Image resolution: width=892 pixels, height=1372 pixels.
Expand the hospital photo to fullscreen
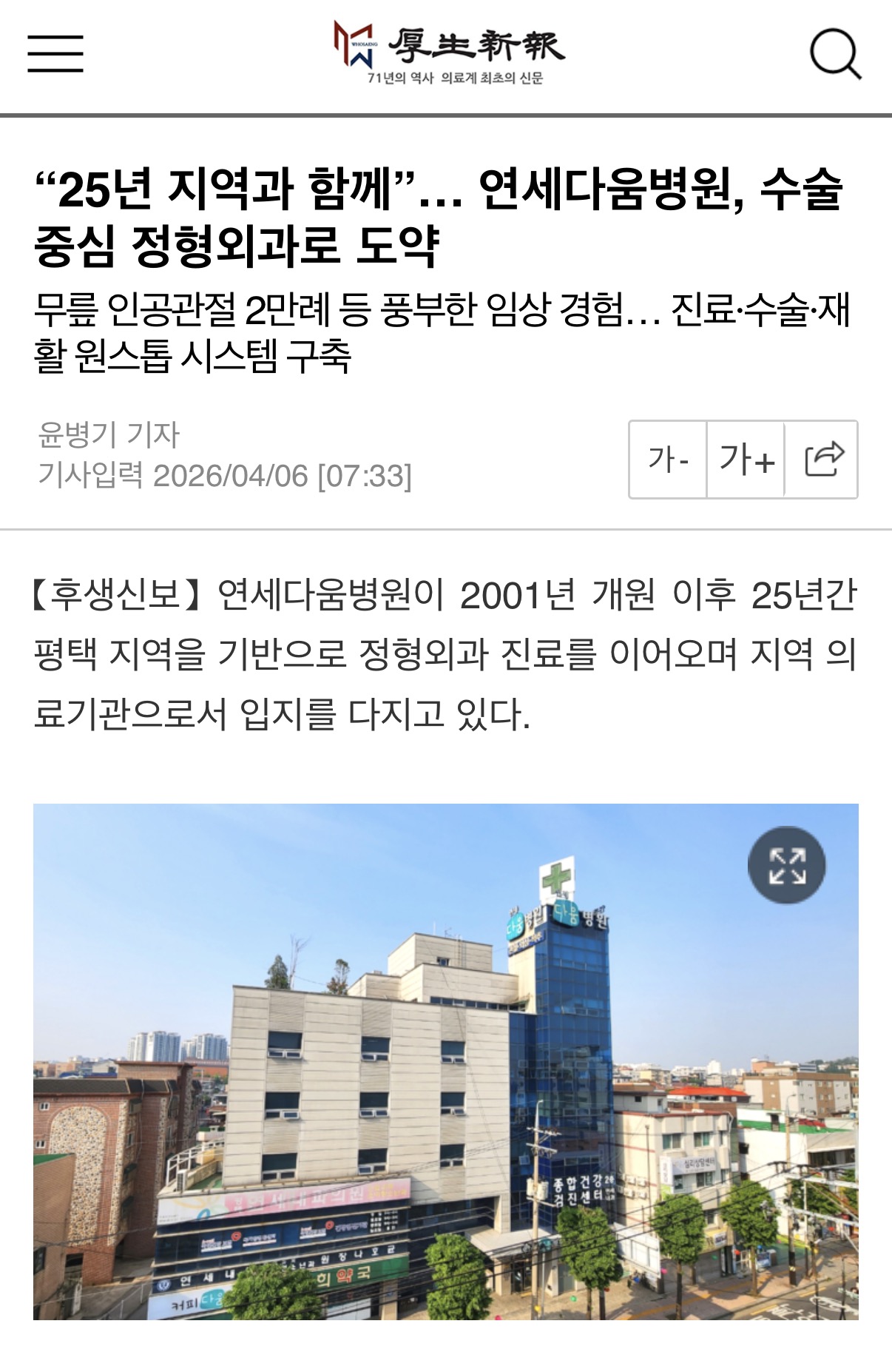click(x=786, y=865)
